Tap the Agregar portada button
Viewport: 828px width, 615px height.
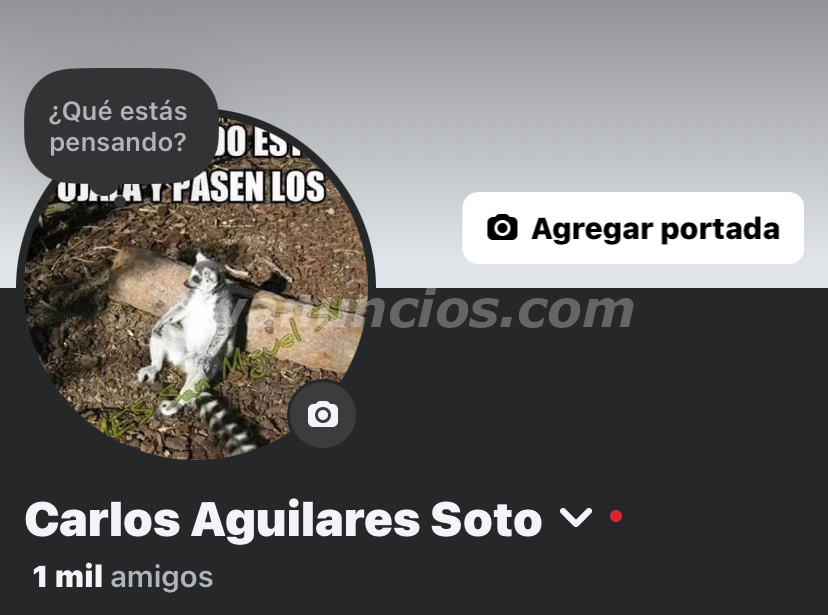[x=633, y=228]
